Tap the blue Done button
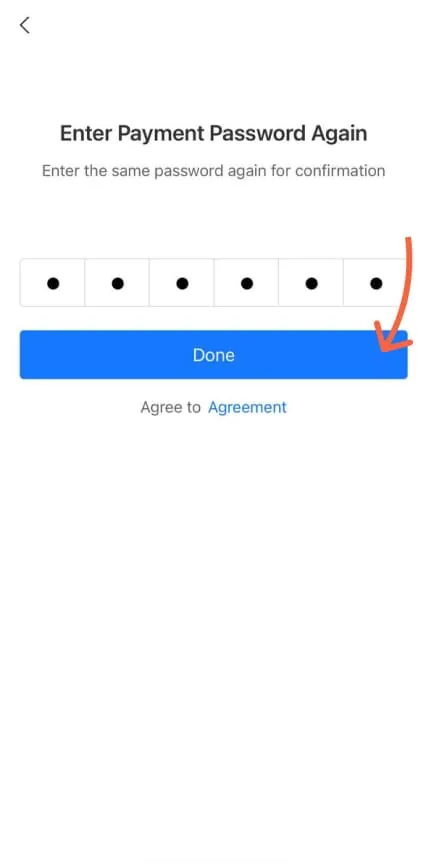 coord(213,354)
